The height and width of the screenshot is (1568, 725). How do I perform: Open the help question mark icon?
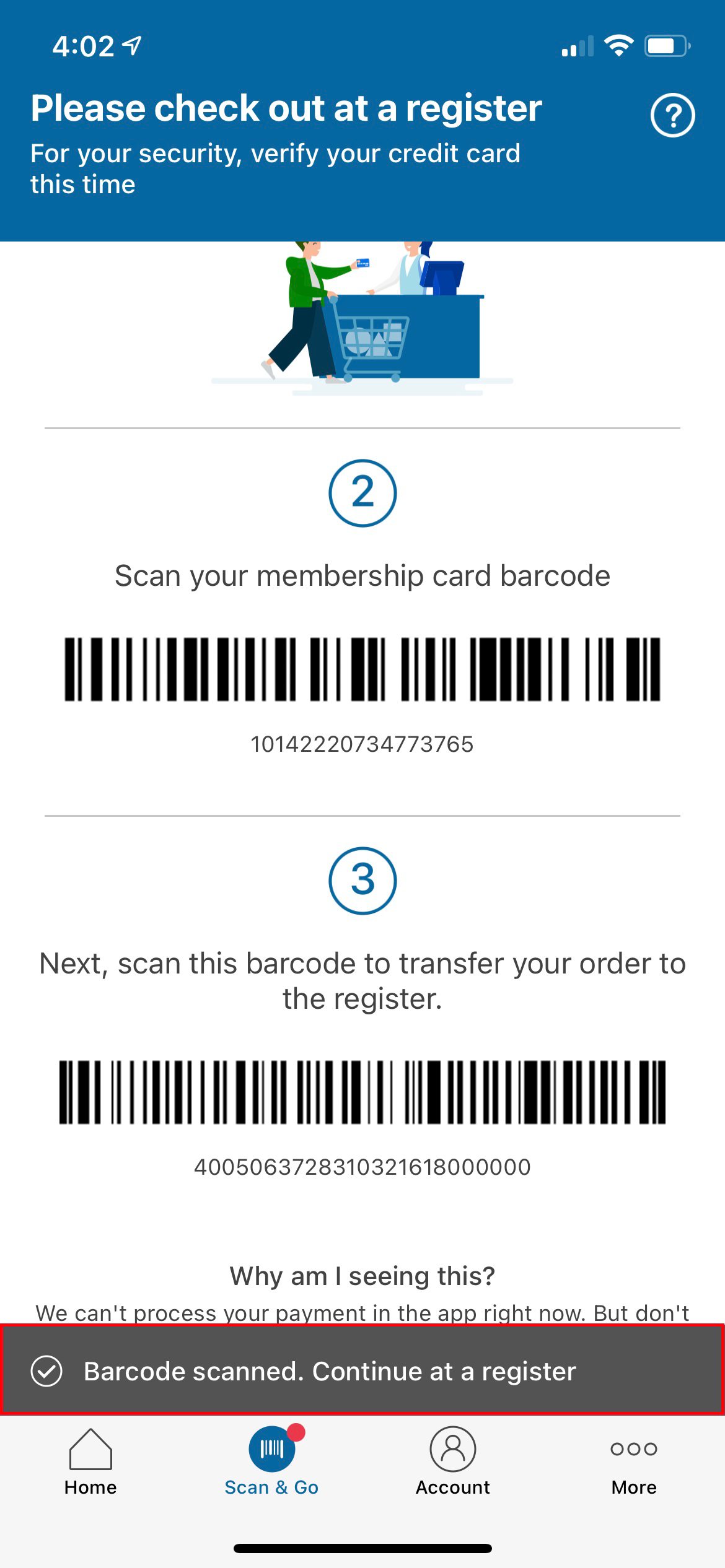[672, 115]
